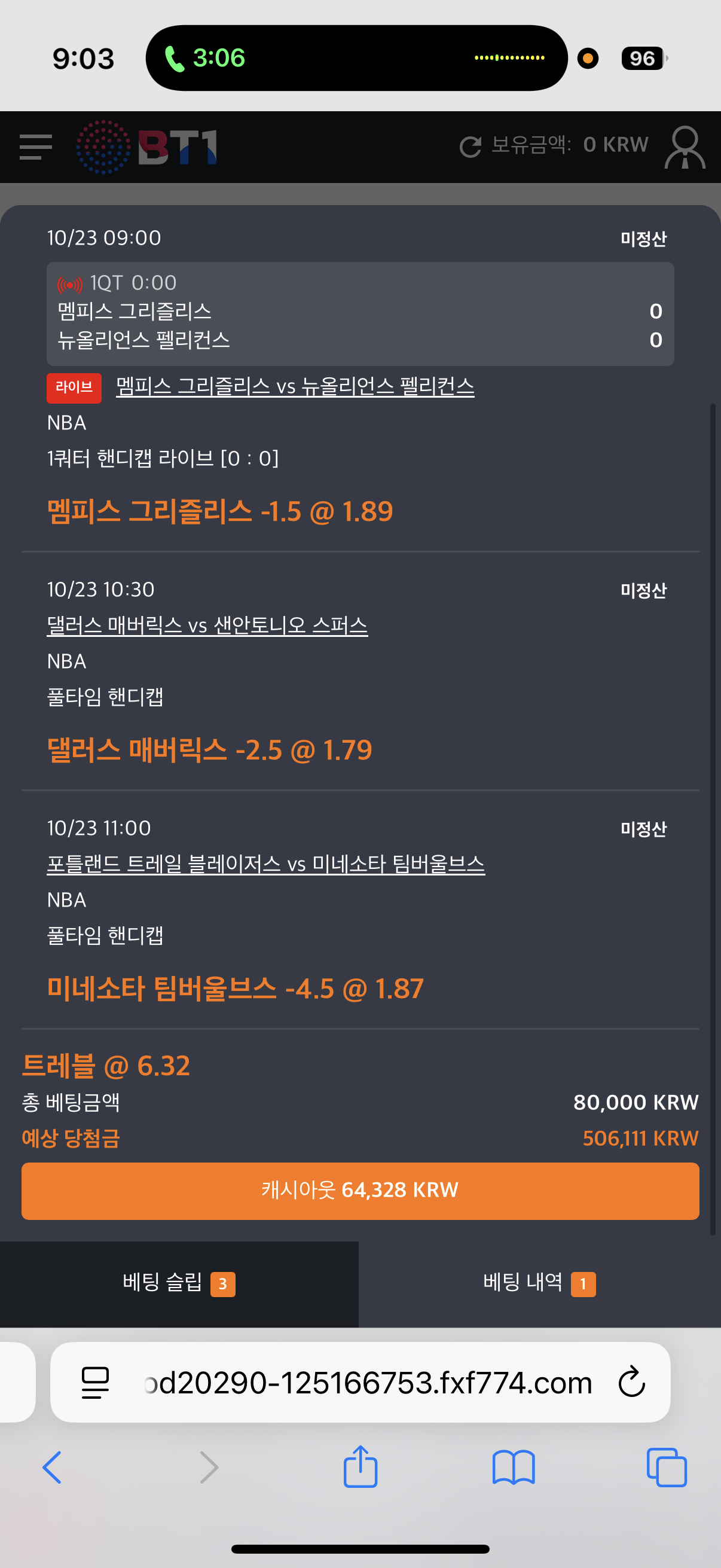
Task: Cash out for 64,328 KRW
Action: pos(360,1191)
